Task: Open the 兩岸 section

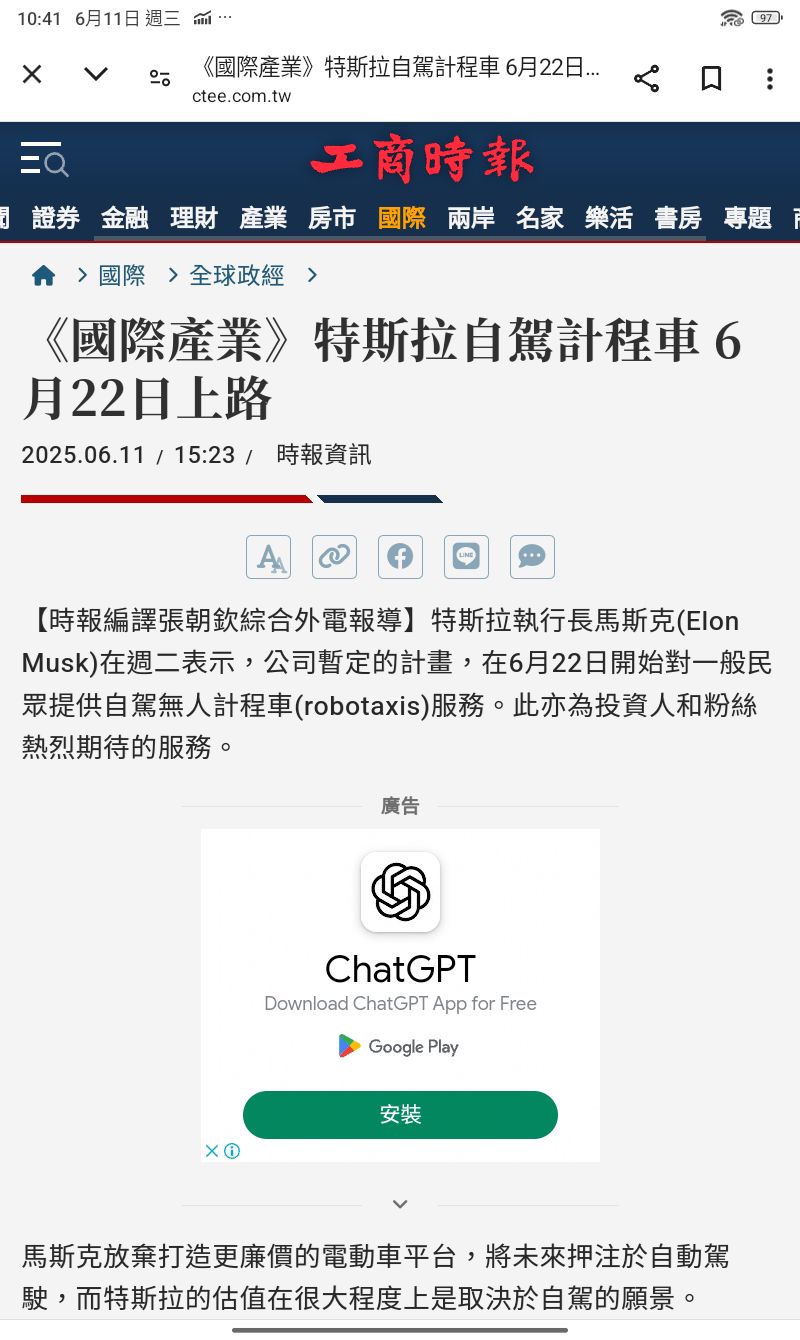Action: [x=471, y=218]
